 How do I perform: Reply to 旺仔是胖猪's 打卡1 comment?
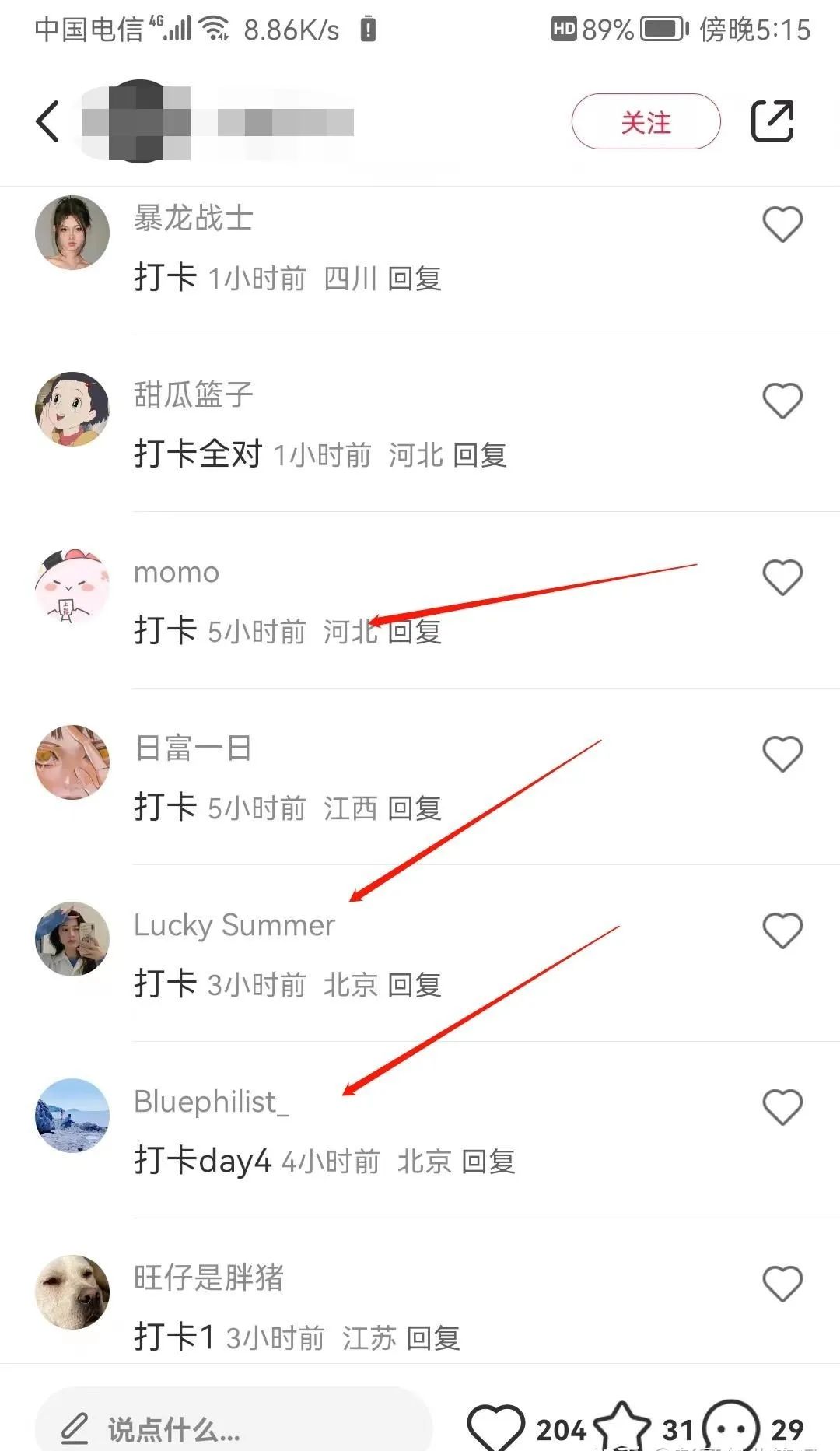click(433, 1338)
